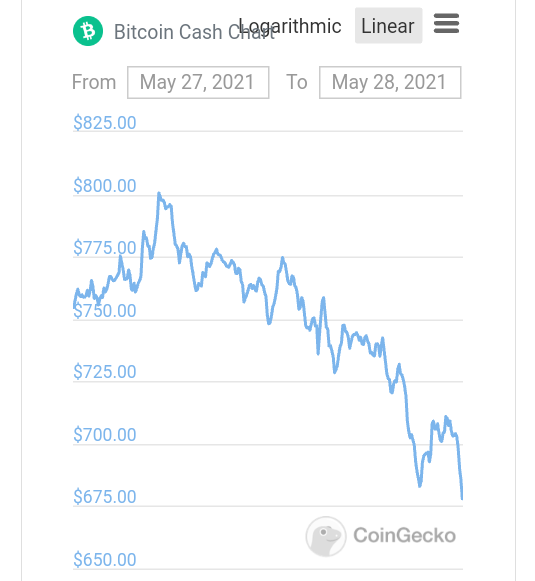Change the To date May 28, 2021
Image resolution: width=535 pixels, height=581 pixels.
coord(390,82)
